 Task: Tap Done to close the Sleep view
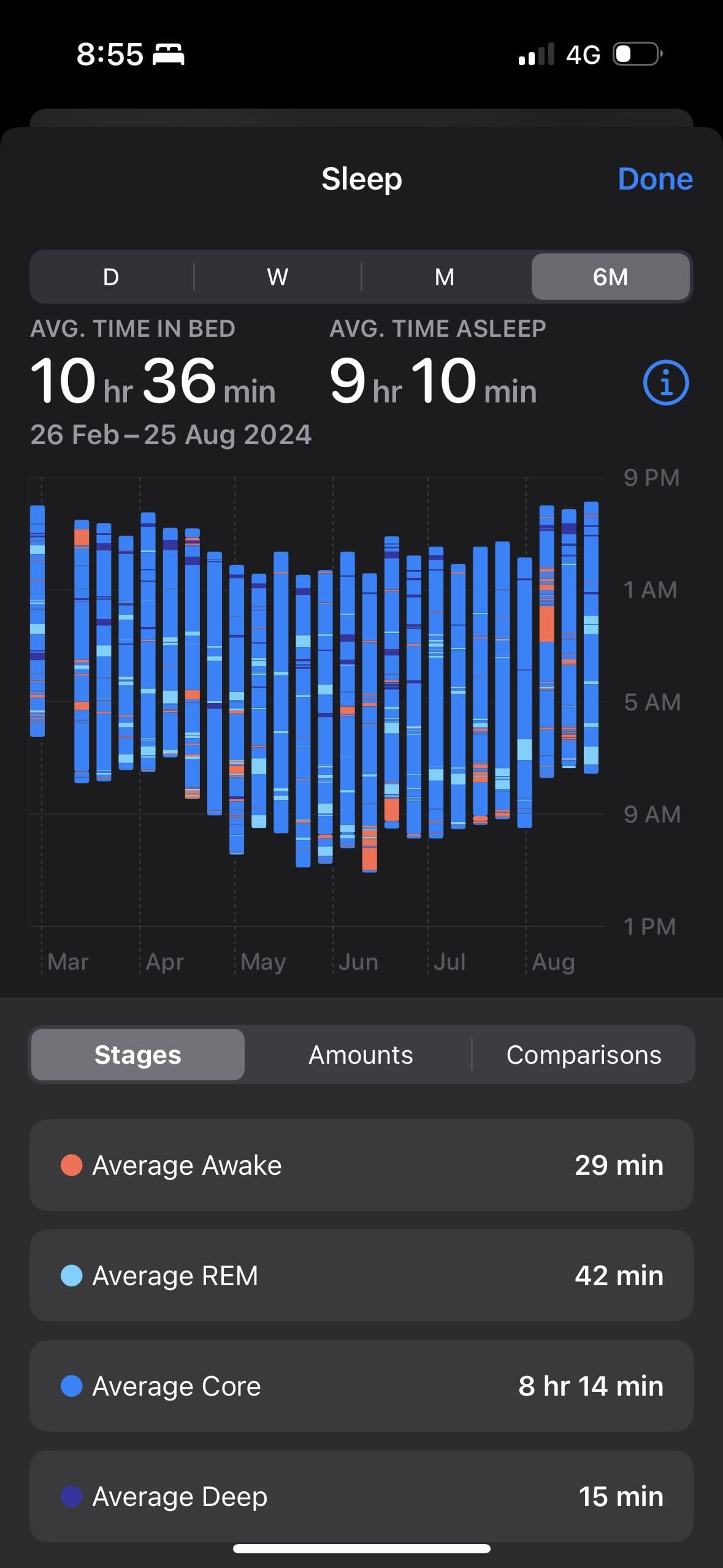654,179
